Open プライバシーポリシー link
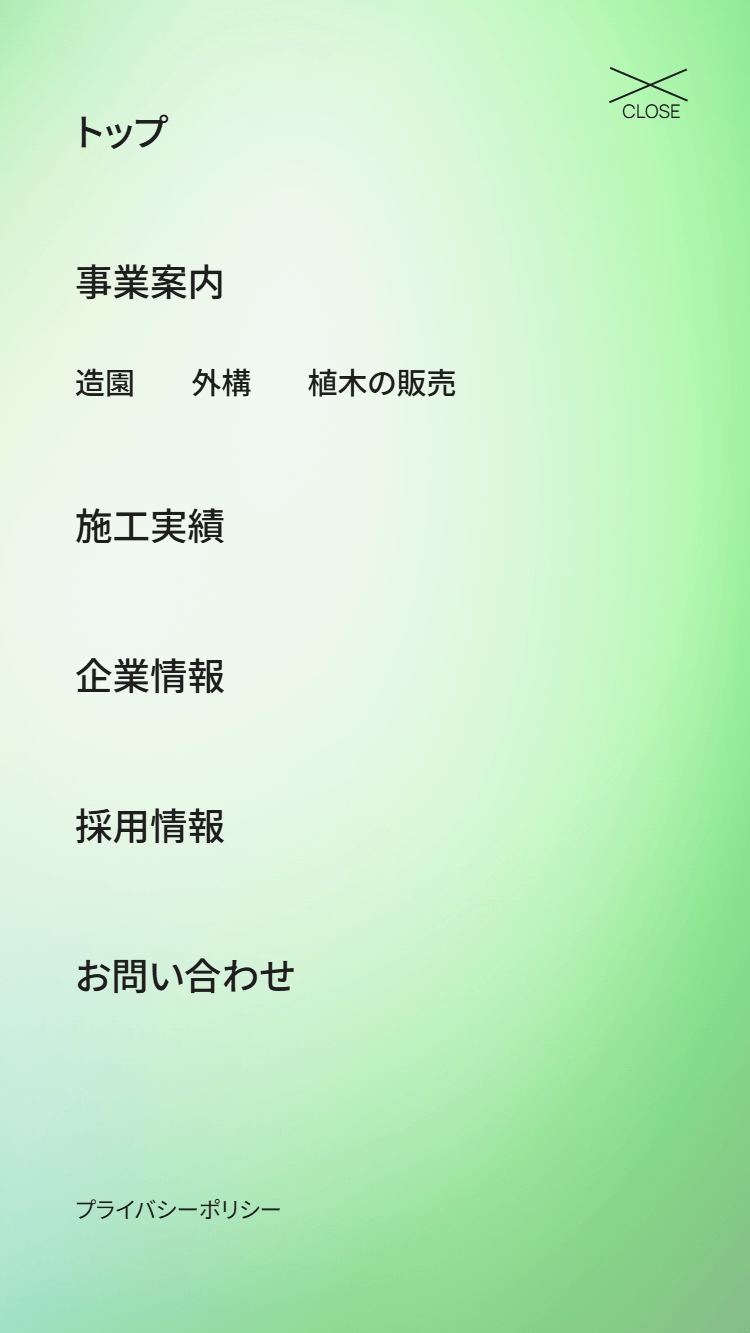Screen dimensions: 750x1333 pos(178,1210)
